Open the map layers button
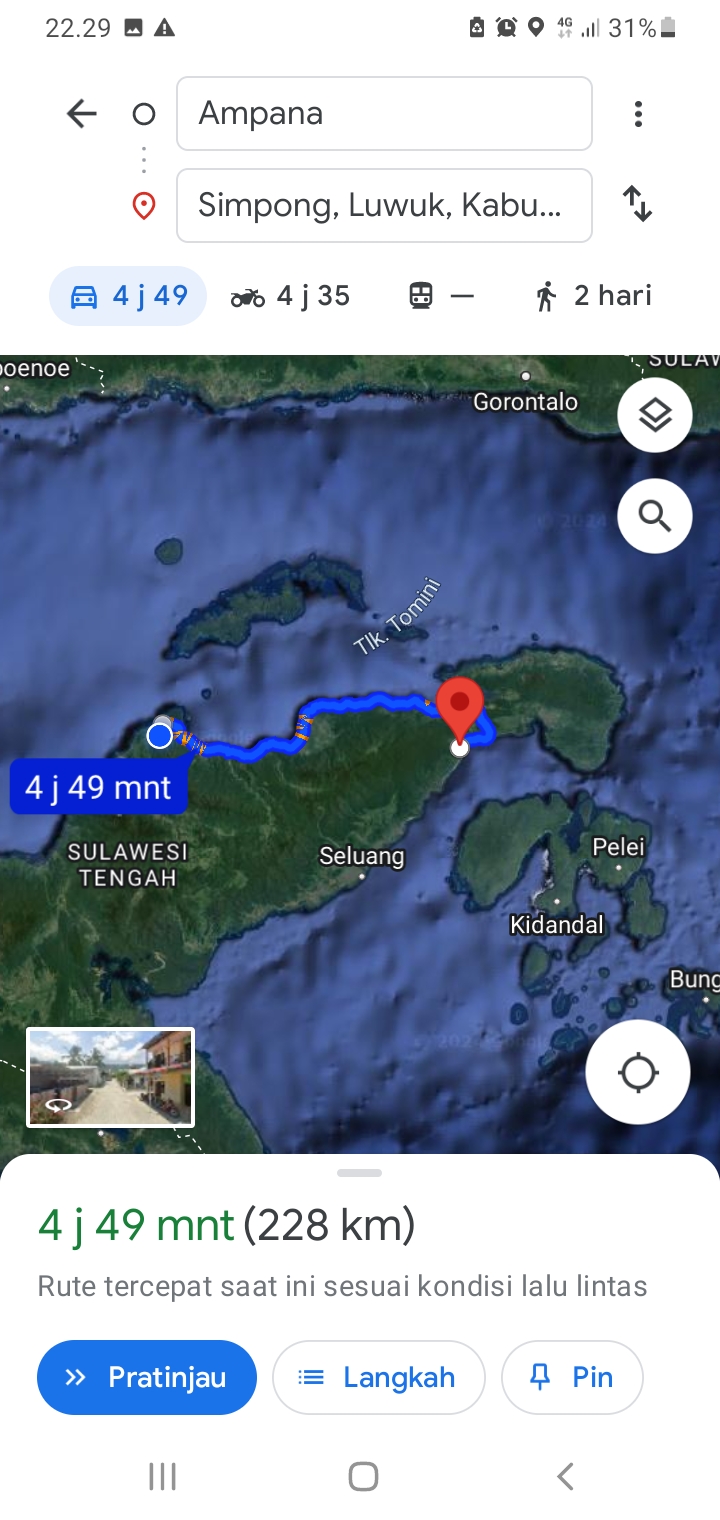Screen dimensions: 720x1520 coord(655,416)
